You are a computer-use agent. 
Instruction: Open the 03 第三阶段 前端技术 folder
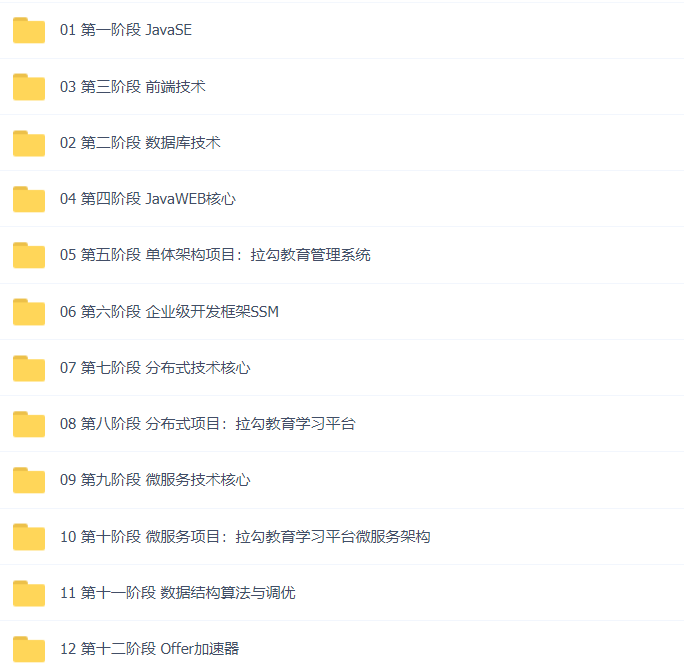coord(132,86)
